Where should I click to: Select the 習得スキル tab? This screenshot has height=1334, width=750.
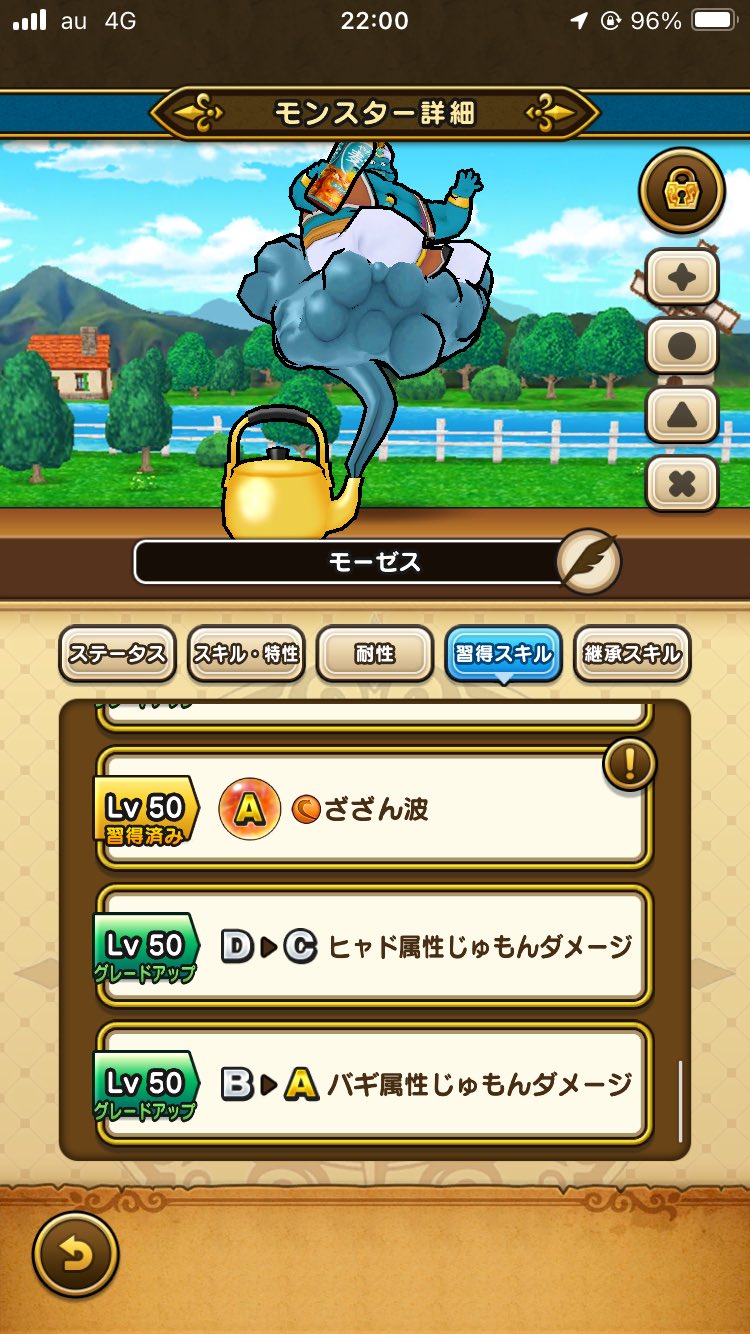click(503, 654)
